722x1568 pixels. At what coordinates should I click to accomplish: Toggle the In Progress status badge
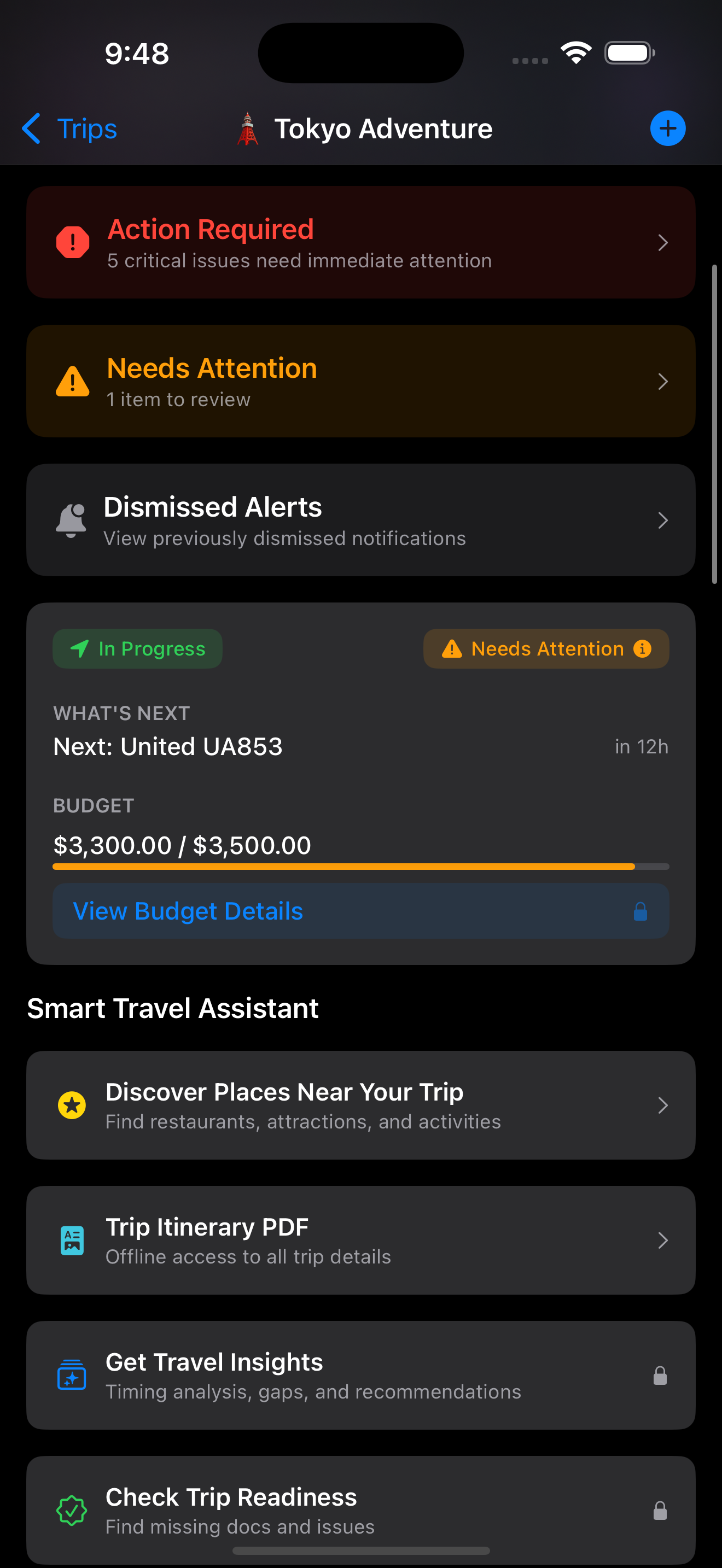(x=137, y=648)
